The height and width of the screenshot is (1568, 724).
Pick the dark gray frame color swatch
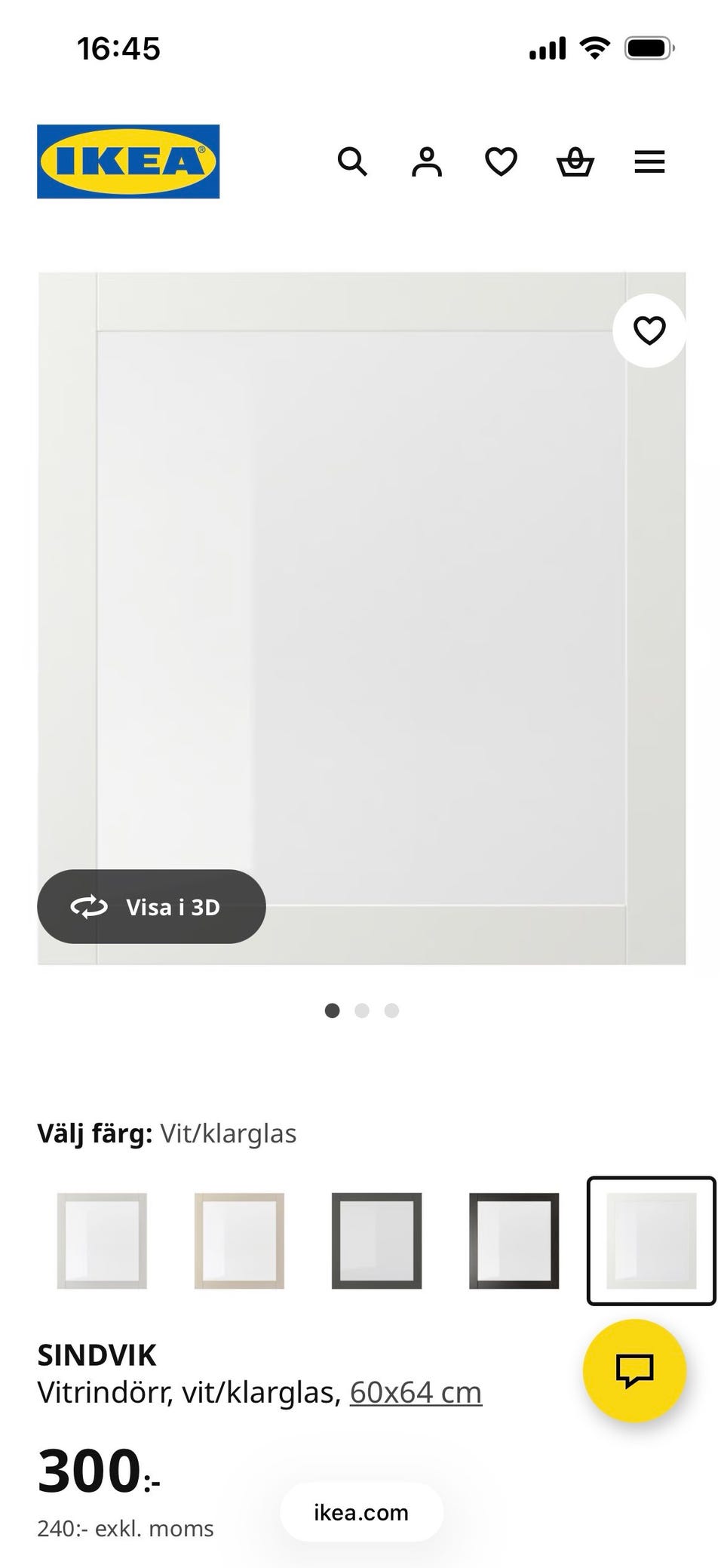(x=376, y=1241)
